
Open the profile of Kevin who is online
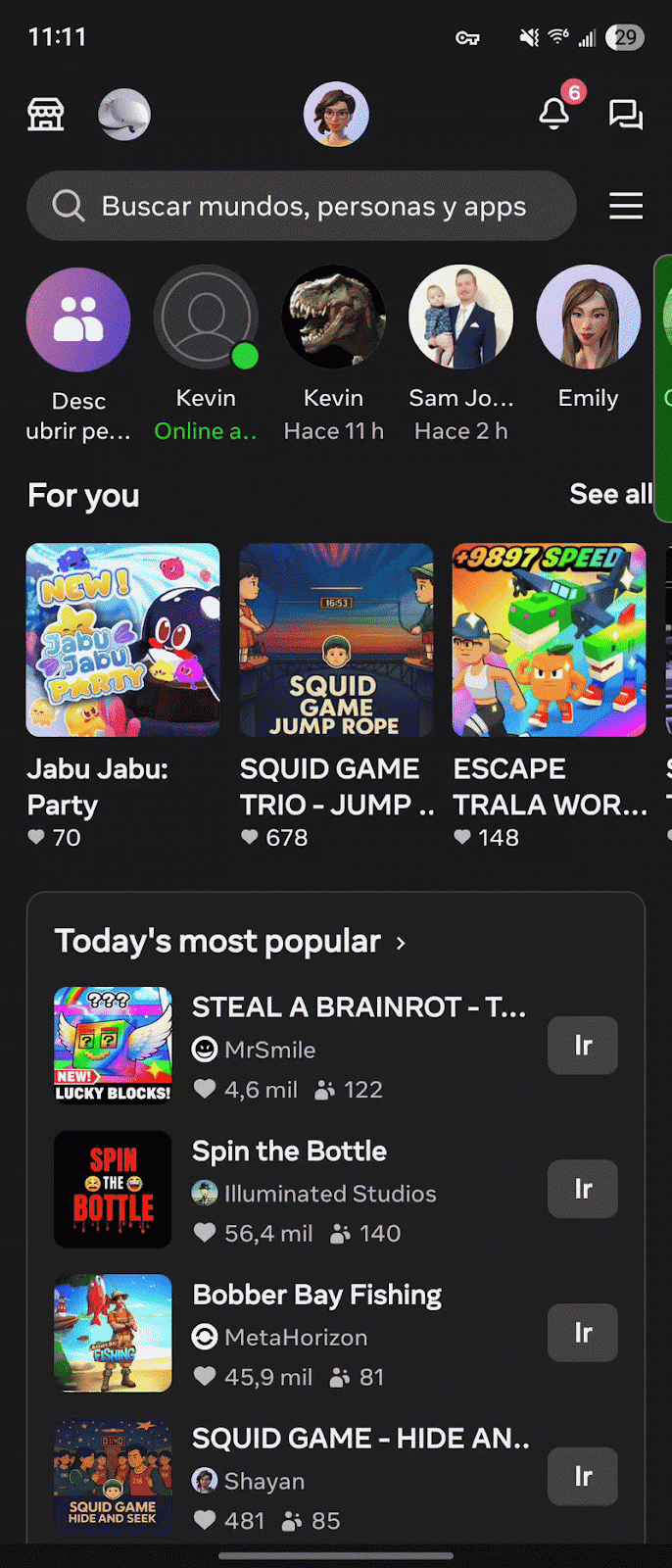[x=206, y=318]
